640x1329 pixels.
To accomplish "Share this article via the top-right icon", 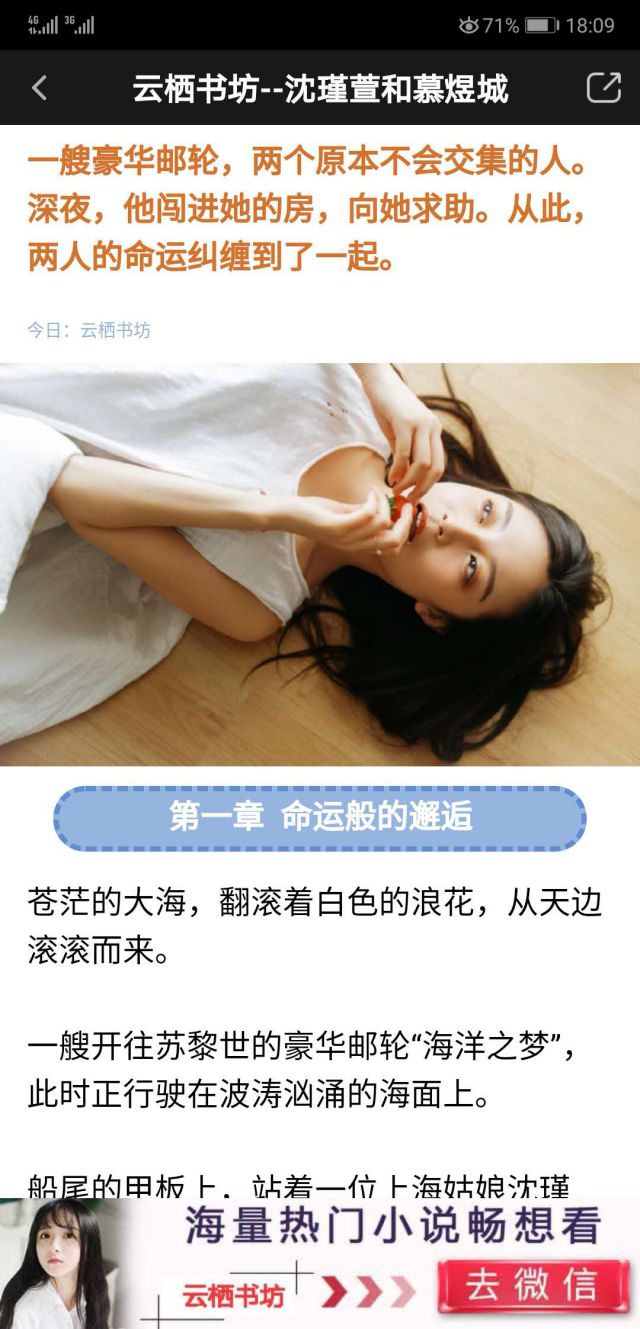I will [603, 88].
